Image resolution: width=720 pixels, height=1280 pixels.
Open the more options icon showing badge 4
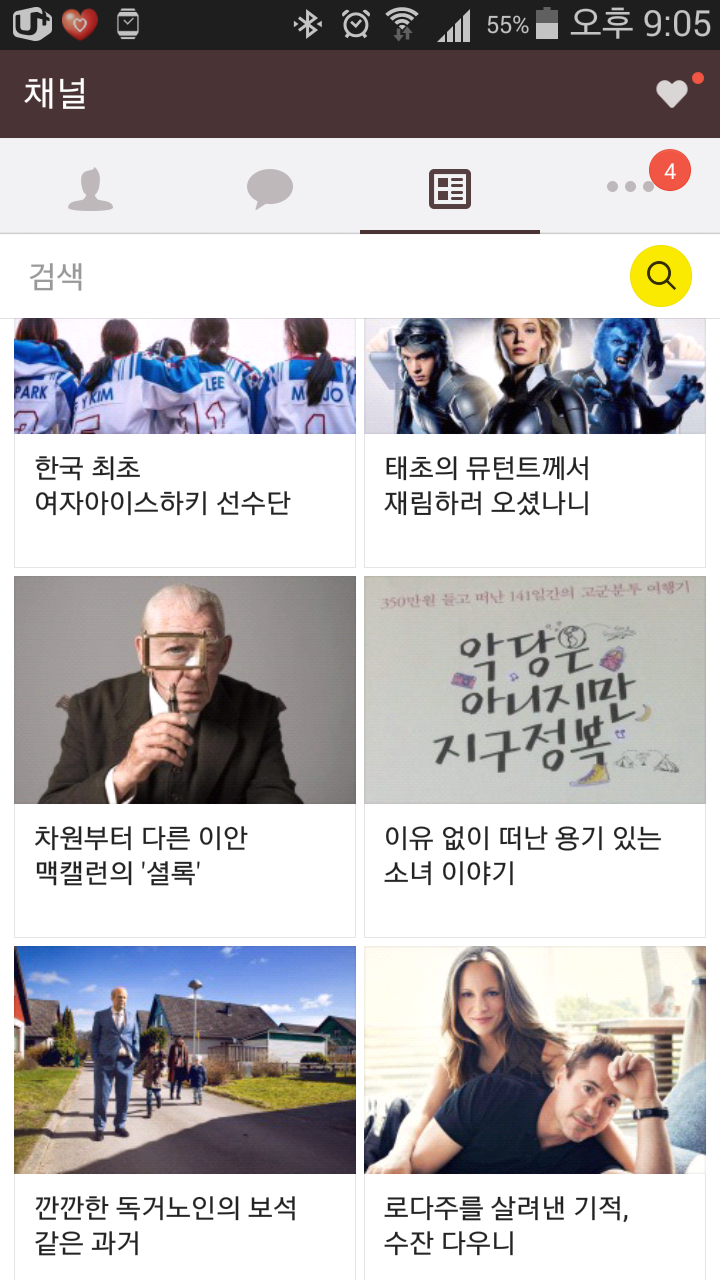pos(630,186)
